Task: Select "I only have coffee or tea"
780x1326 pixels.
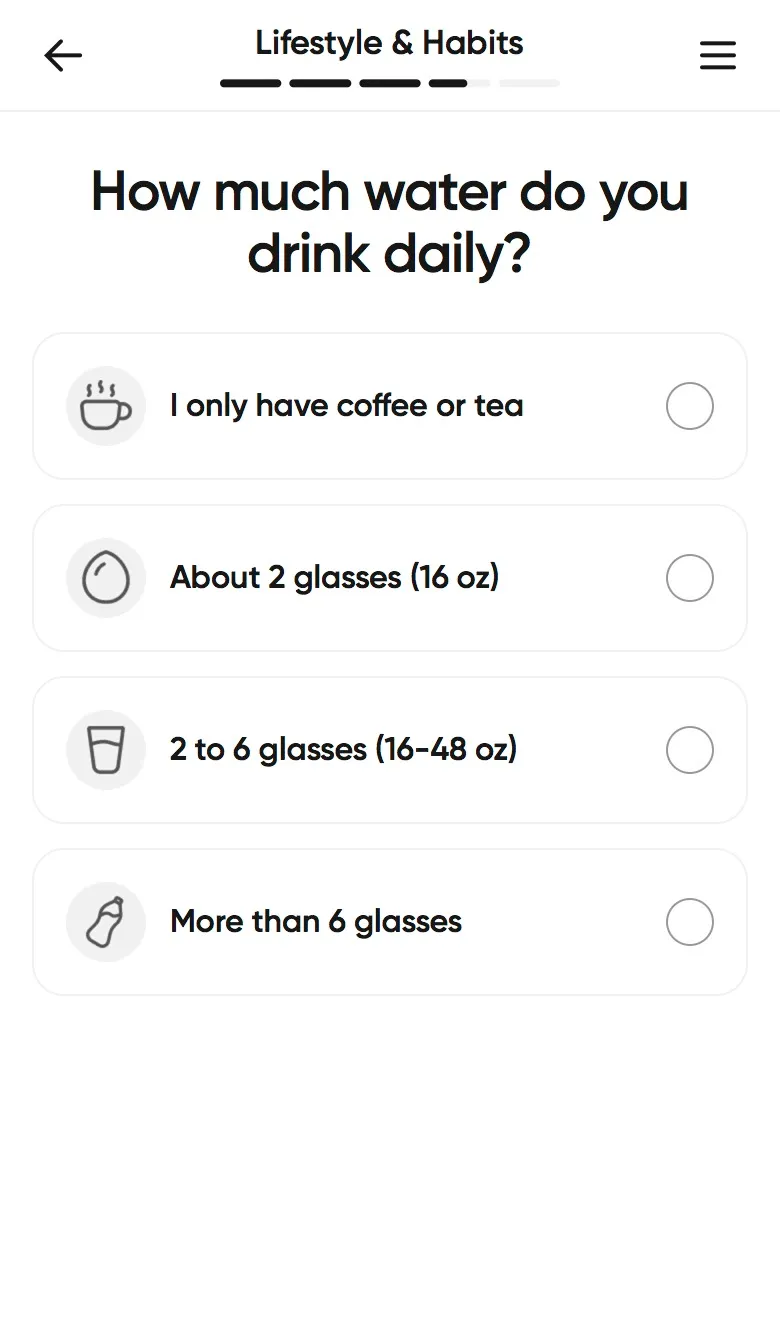Action: click(390, 406)
